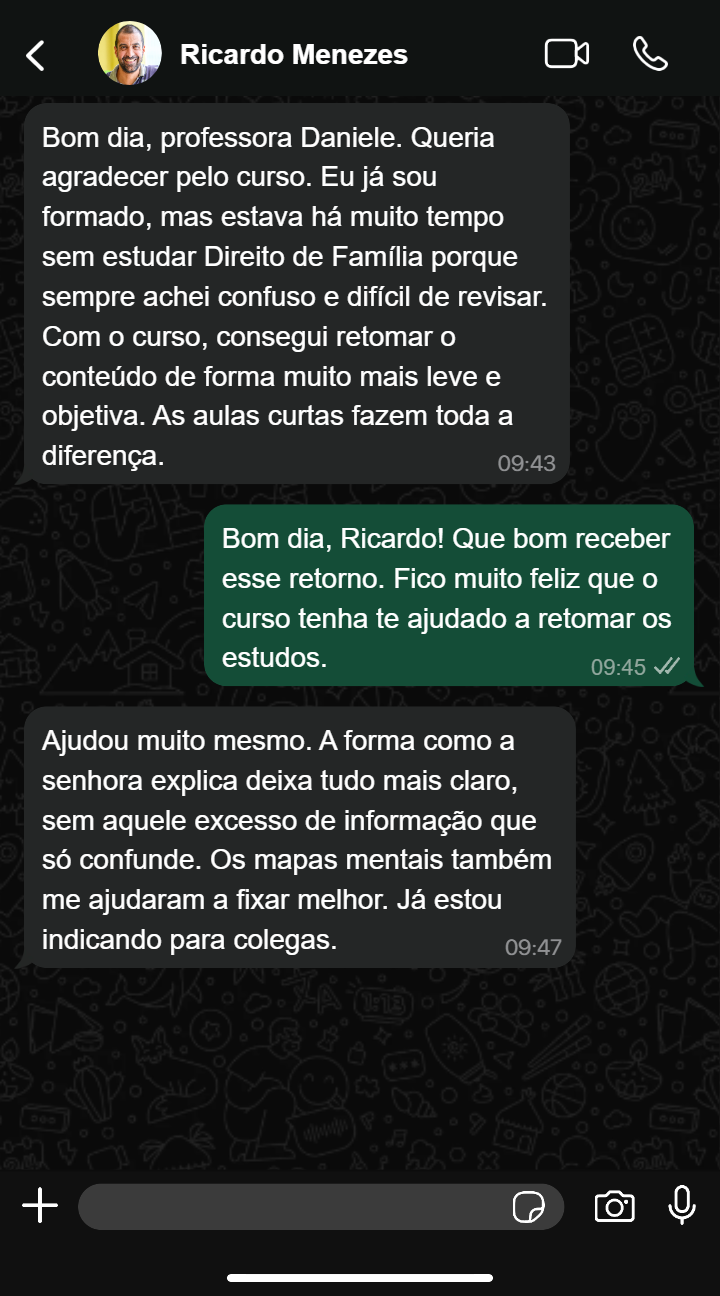Go back to the chat list

pos(36,55)
